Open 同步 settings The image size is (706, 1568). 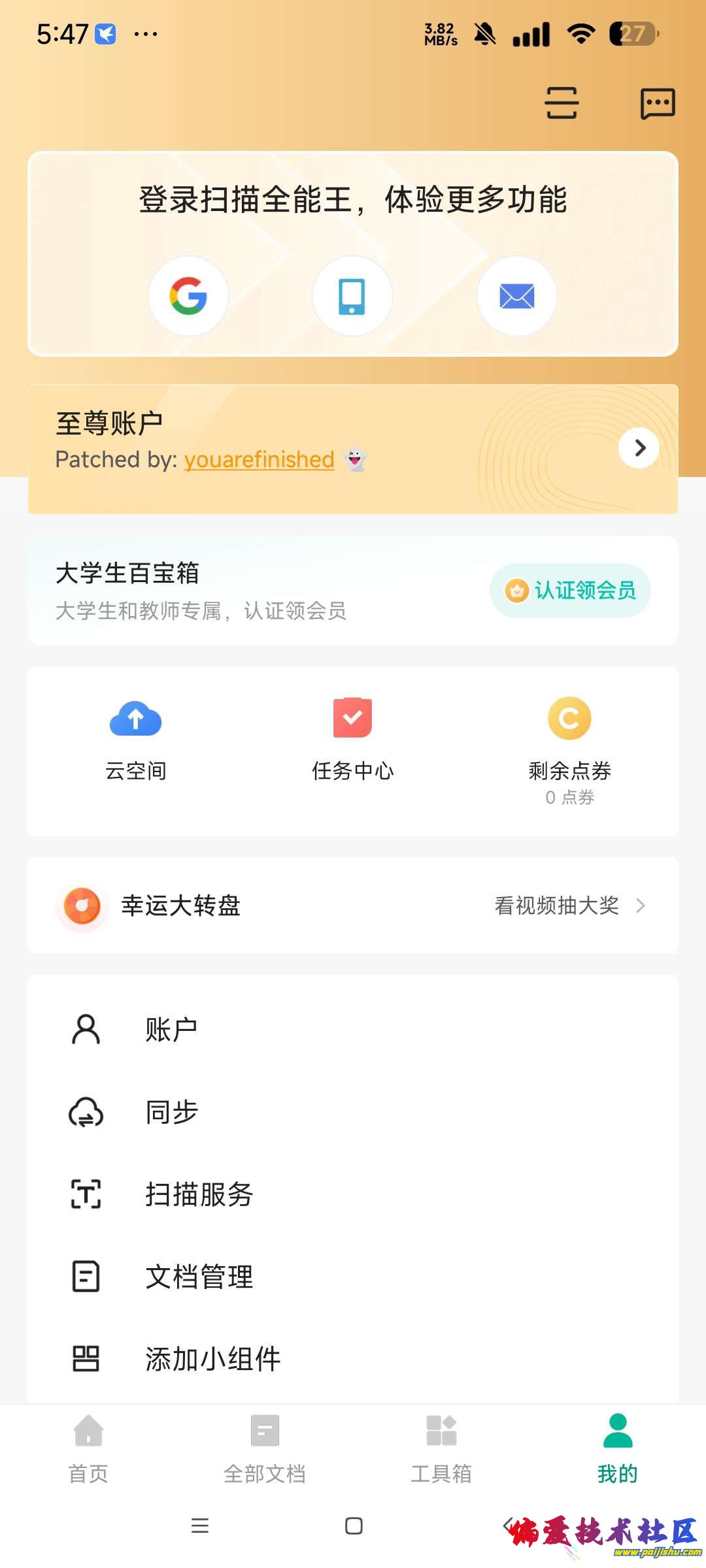pos(171,1112)
